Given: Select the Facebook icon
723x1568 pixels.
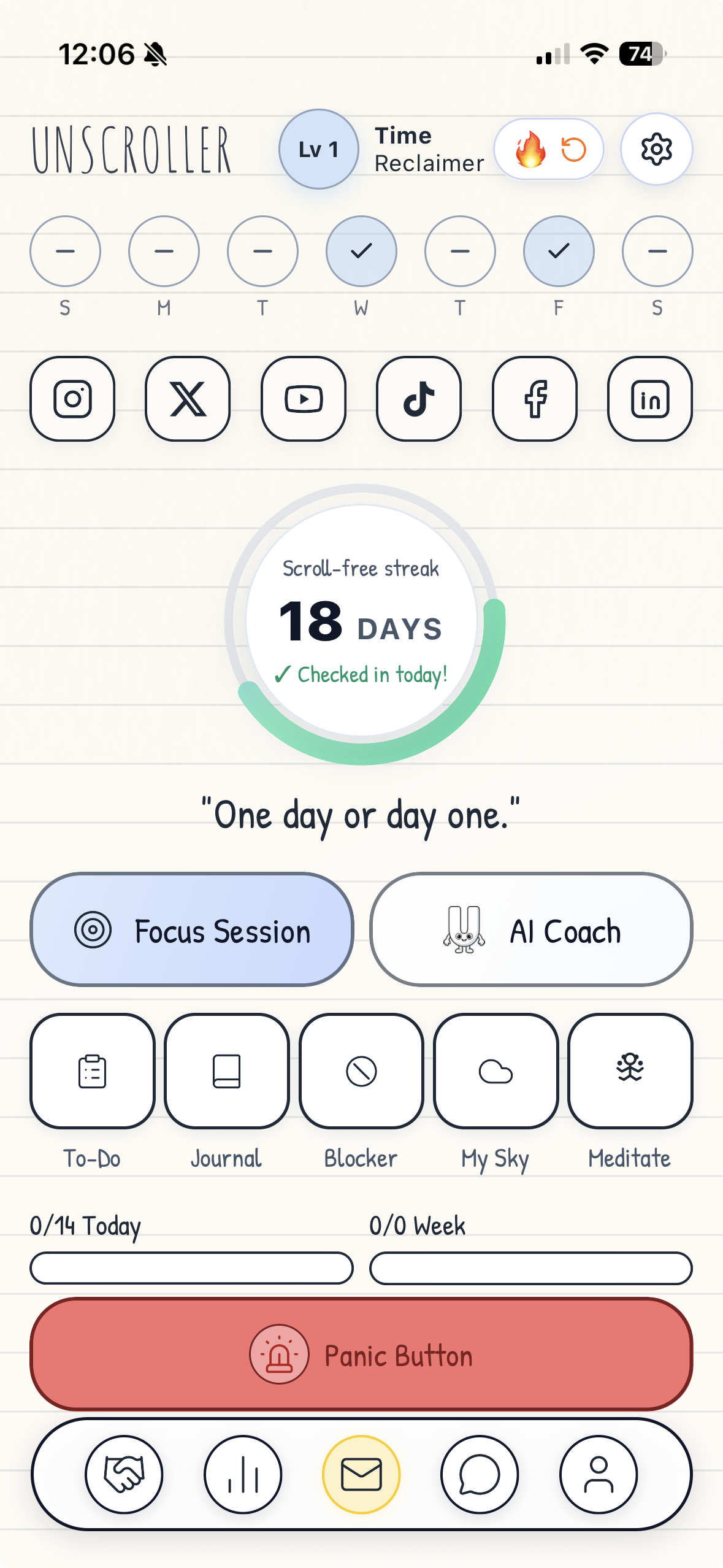Looking at the screenshot, I should pos(535,399).
